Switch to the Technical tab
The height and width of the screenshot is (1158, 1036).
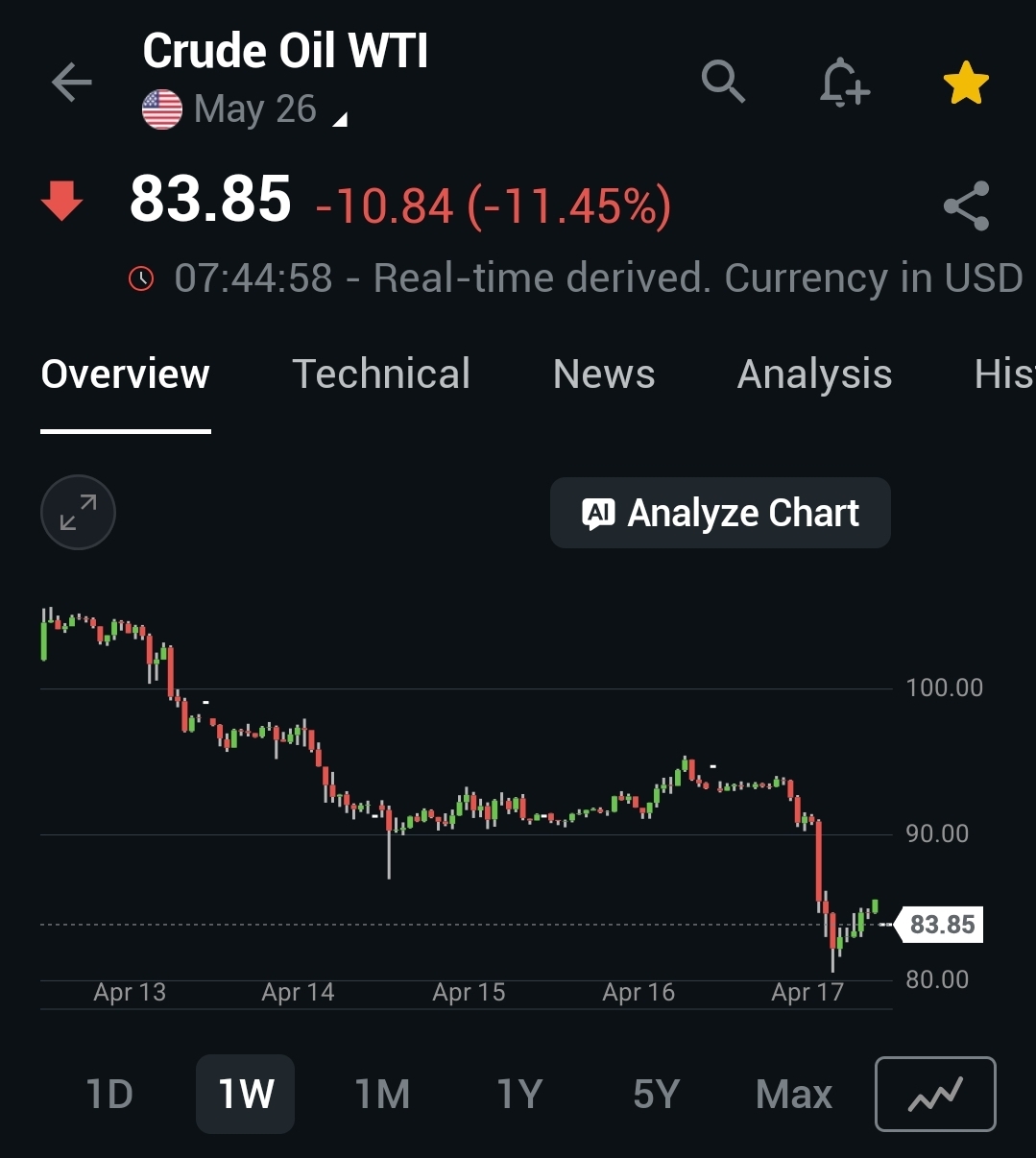click(x=381, y=374)
